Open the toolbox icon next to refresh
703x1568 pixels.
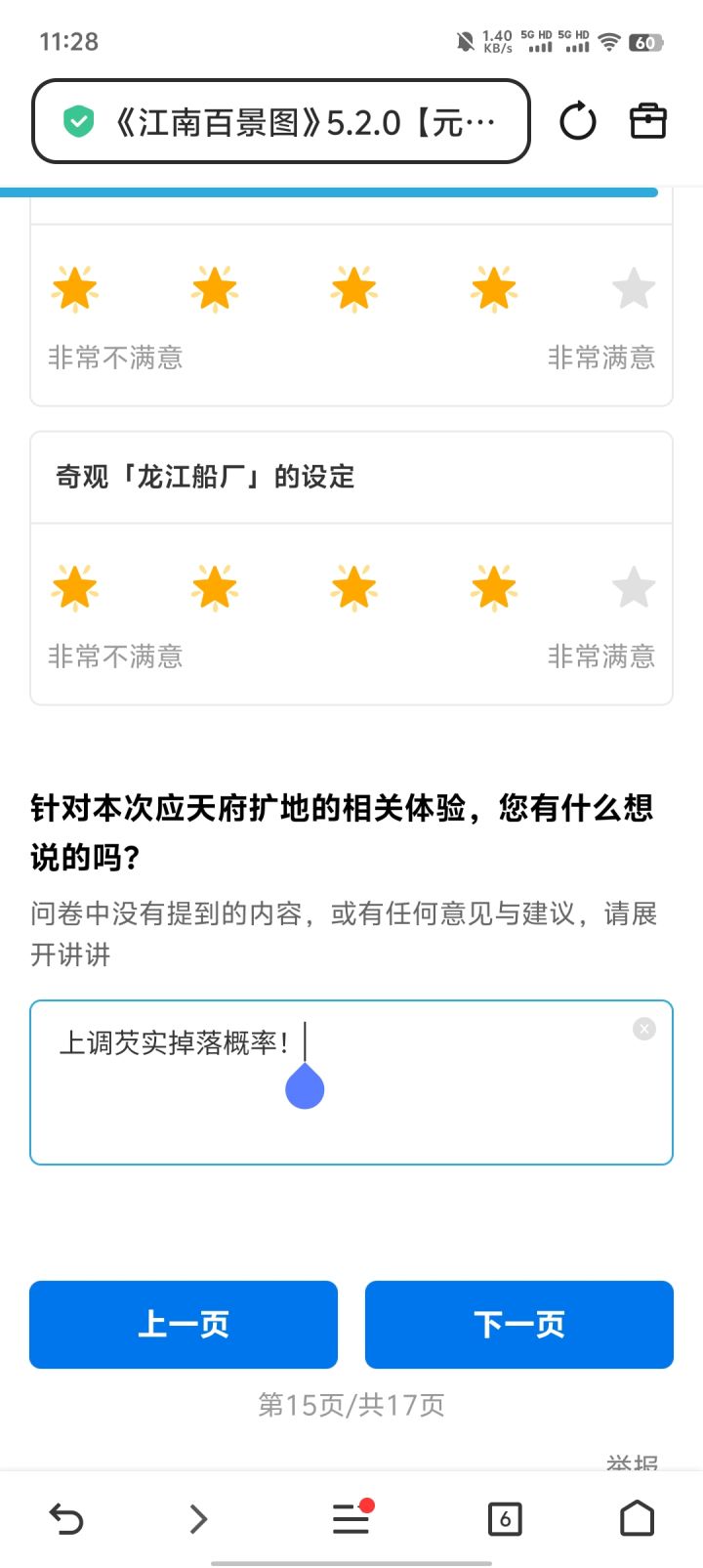[x=648, y=121]
